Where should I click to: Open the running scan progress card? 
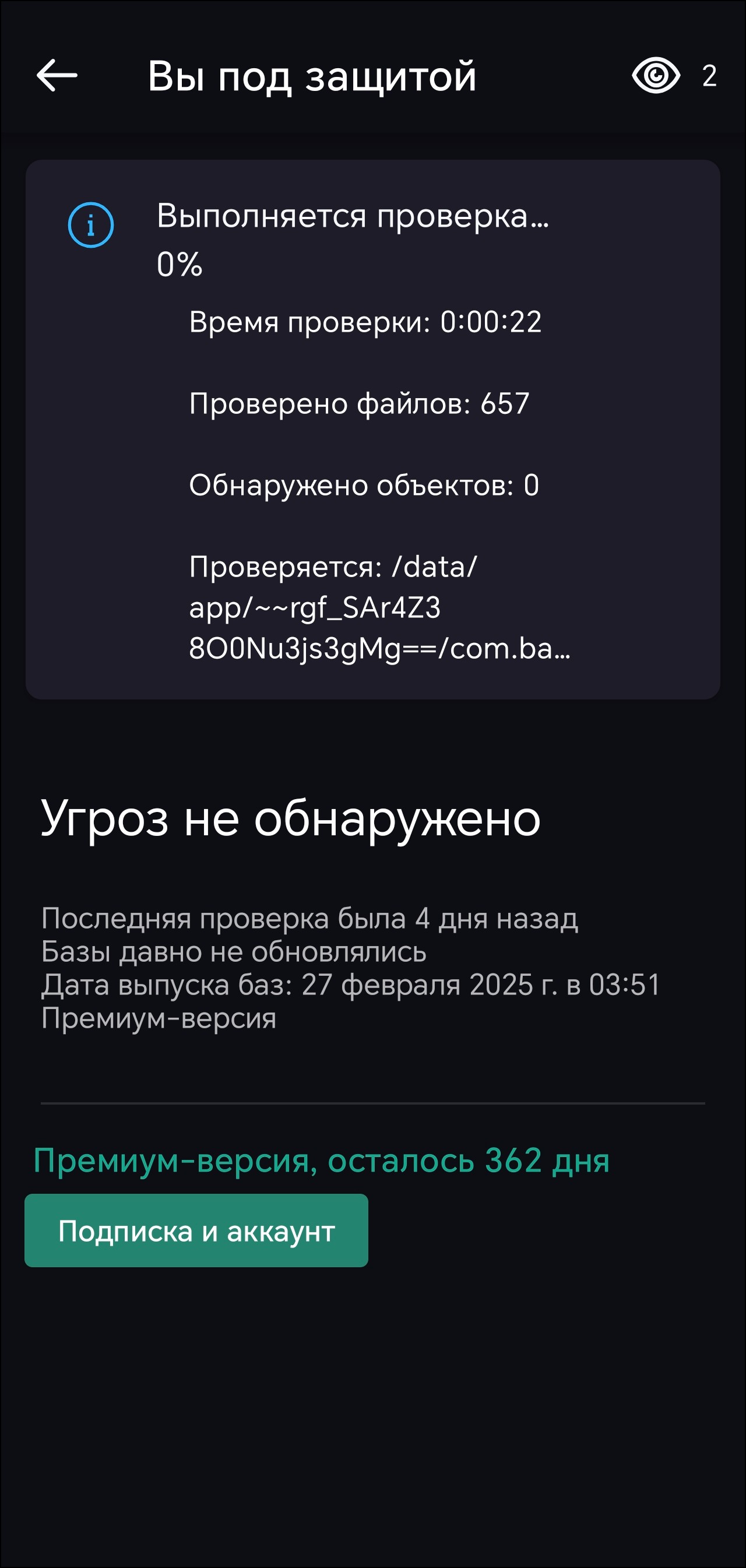click(372, 429)
